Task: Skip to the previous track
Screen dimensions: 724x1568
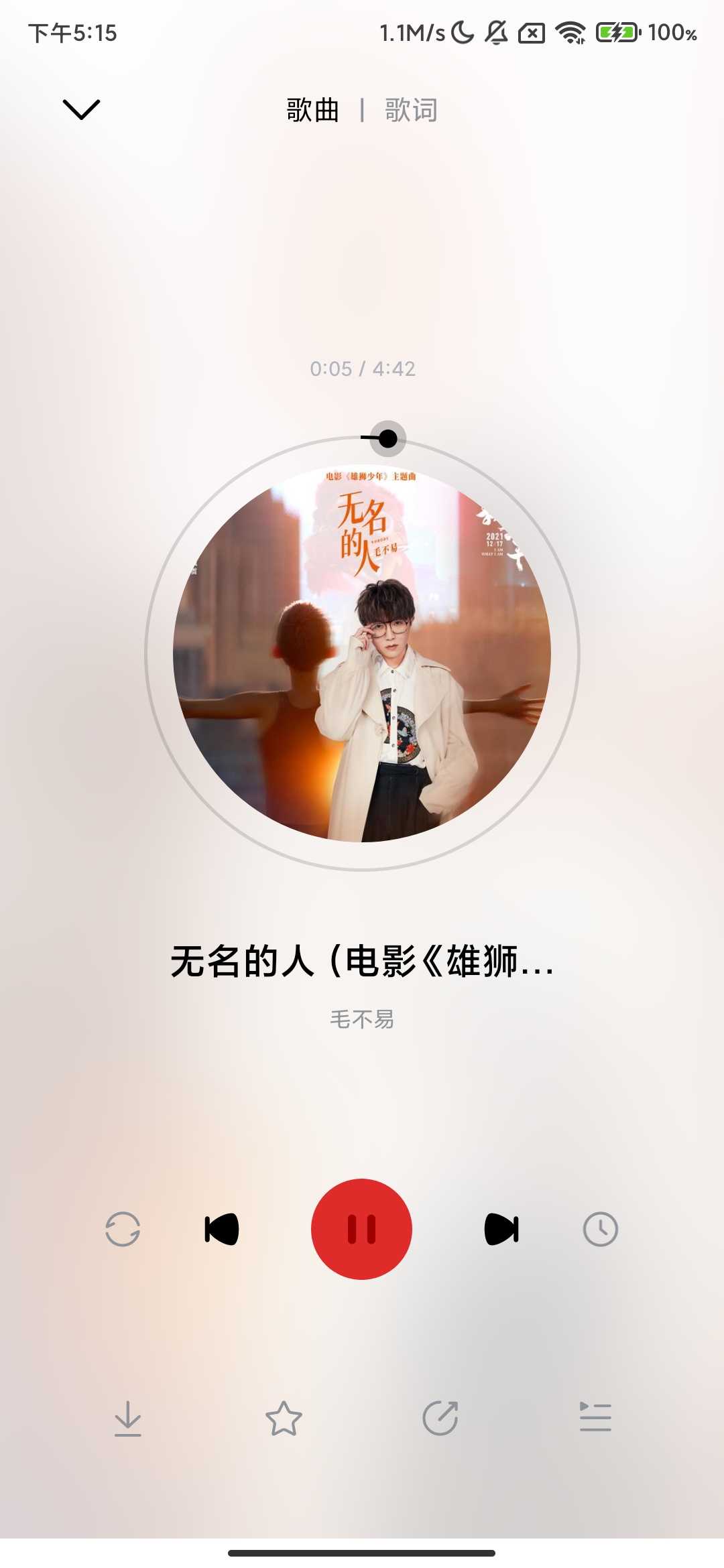Action: (222, 1229)
